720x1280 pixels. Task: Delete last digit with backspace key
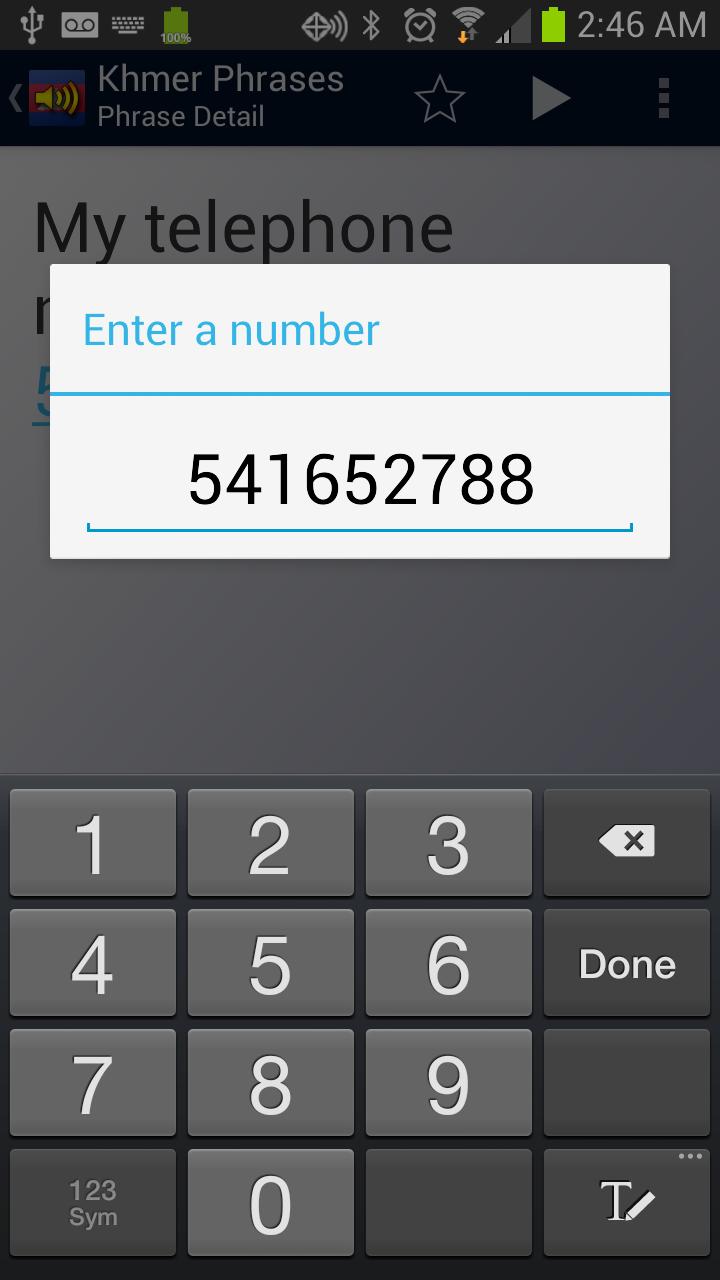pos(627,842)
